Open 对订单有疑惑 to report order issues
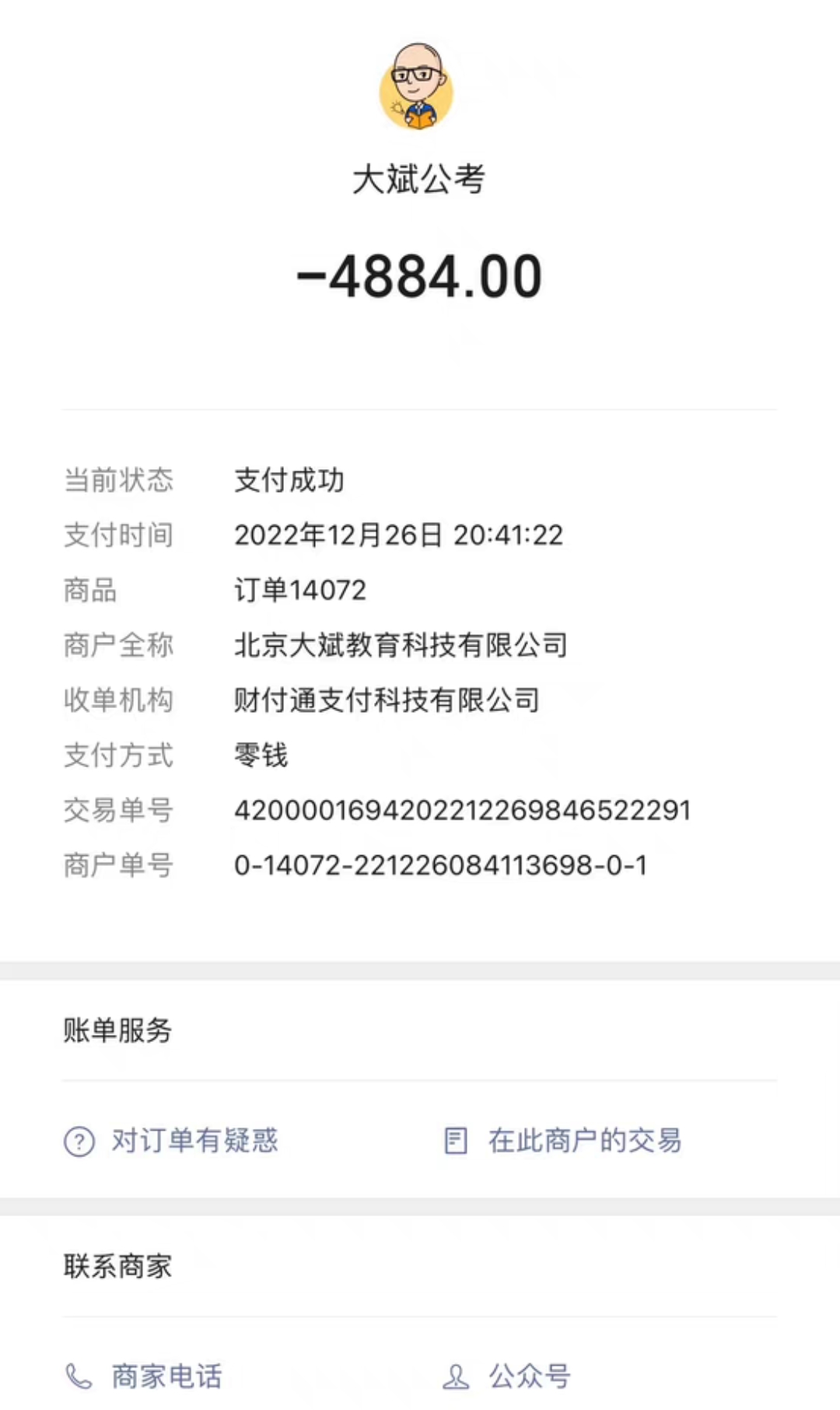The width and height of the screenshot is (840, 1410). [x=197, y=1142]
